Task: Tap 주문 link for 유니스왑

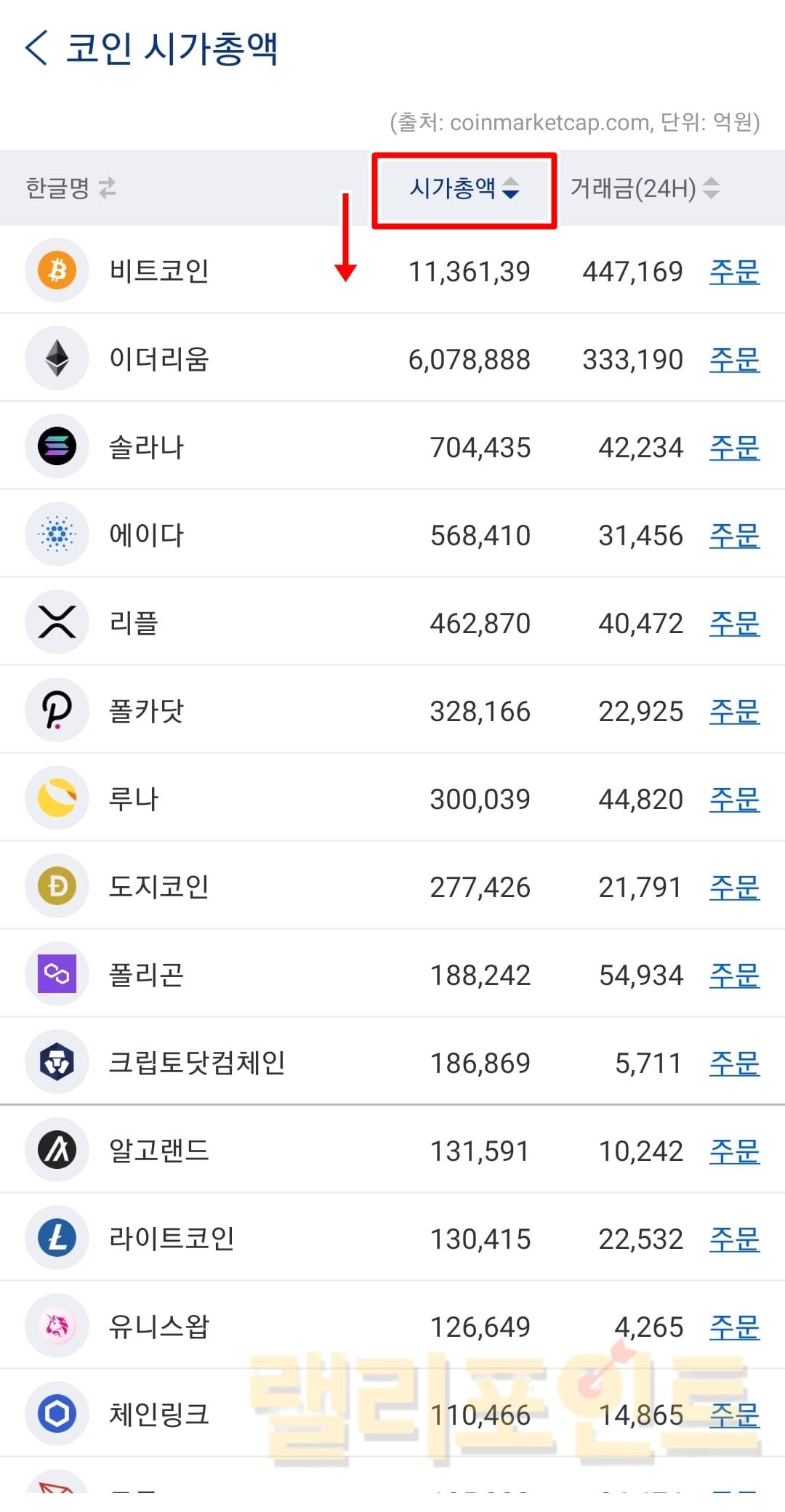Action: [x=734, y=1327]
